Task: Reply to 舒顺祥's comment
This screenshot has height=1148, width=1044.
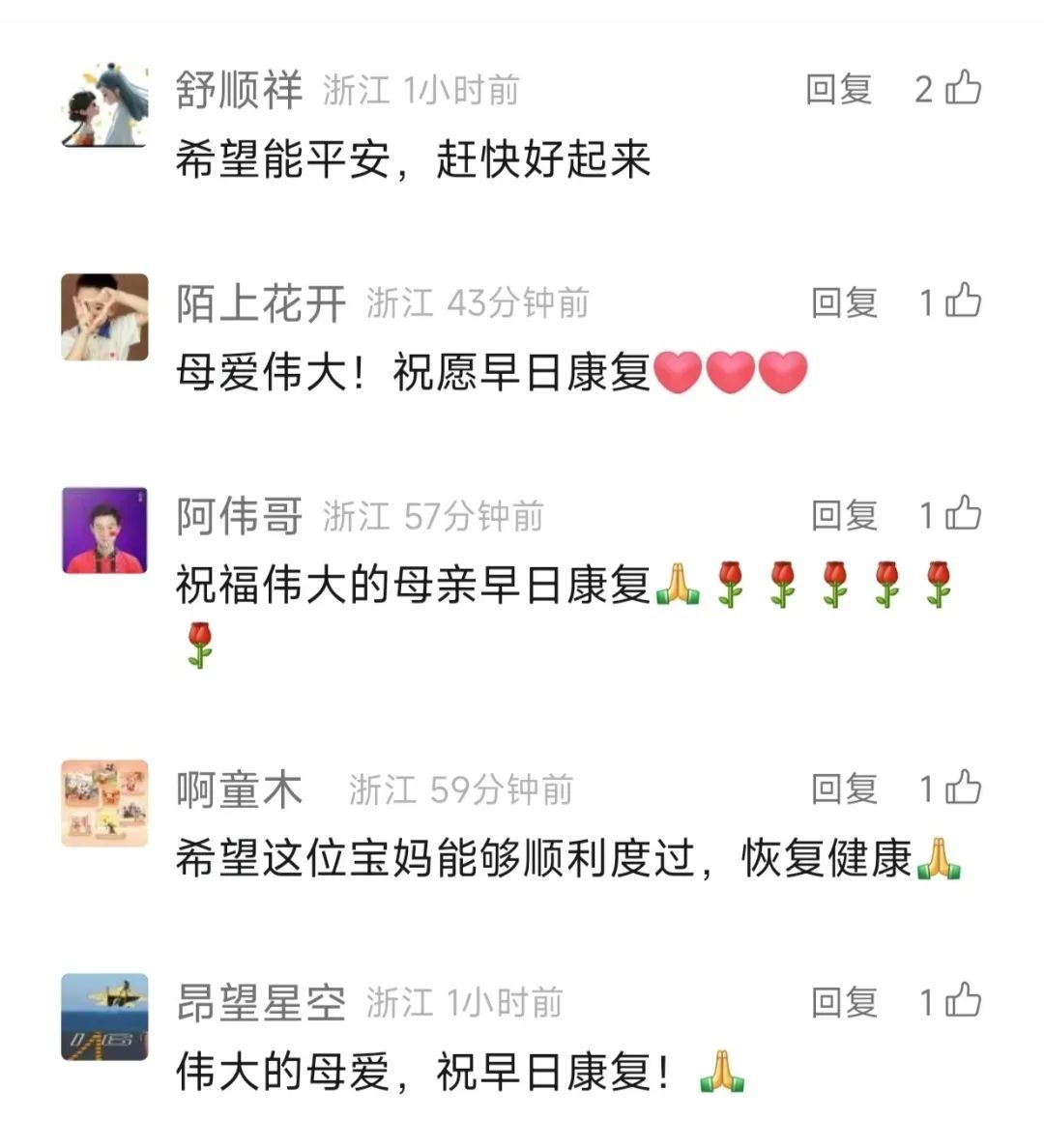Action: [839, 90]
